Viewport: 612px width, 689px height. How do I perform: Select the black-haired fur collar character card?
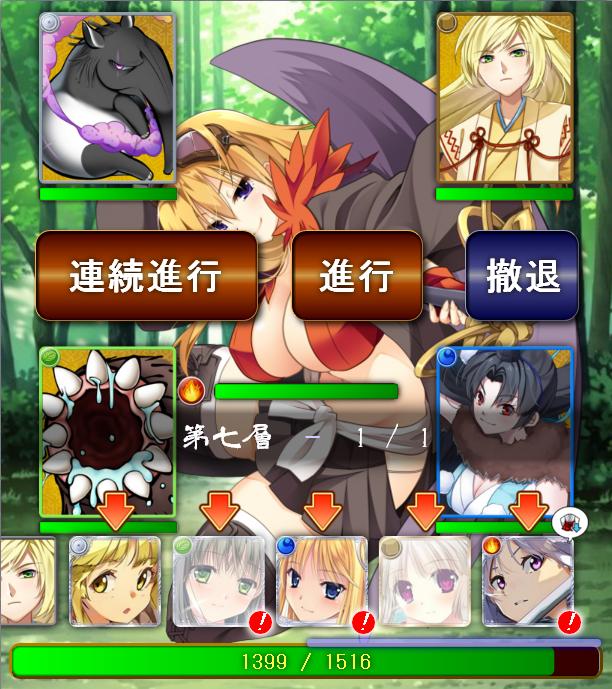505,431
